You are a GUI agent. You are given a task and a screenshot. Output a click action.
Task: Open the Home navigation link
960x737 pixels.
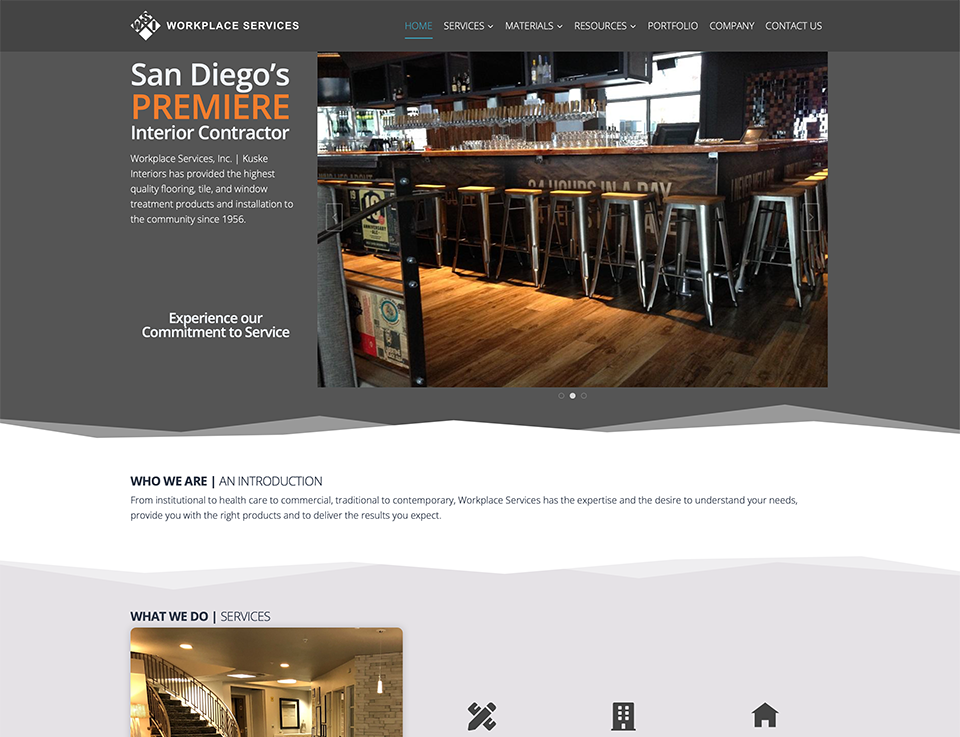click(x=418, y=26)
